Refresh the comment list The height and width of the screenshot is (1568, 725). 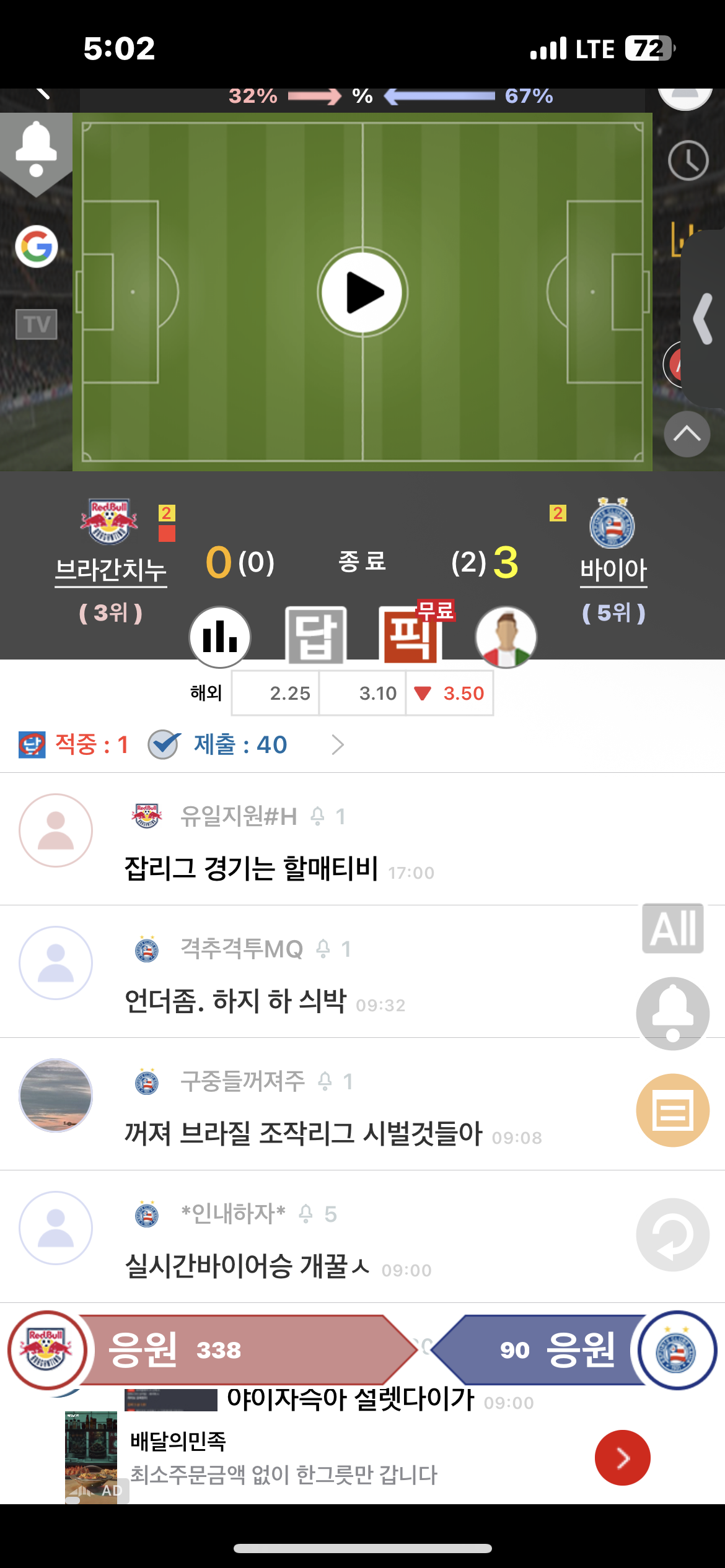pos(673,1235)
